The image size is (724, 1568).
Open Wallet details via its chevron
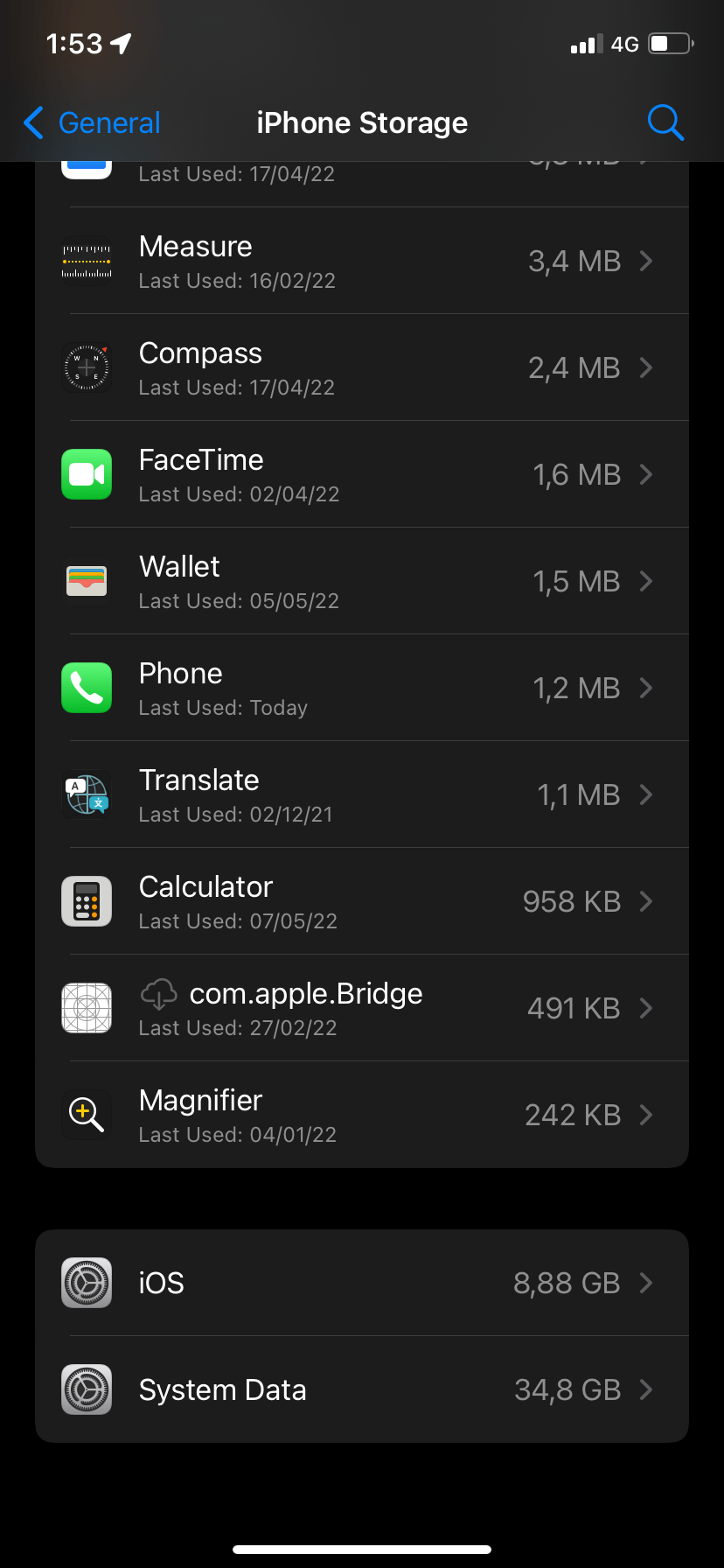(646, 581)
